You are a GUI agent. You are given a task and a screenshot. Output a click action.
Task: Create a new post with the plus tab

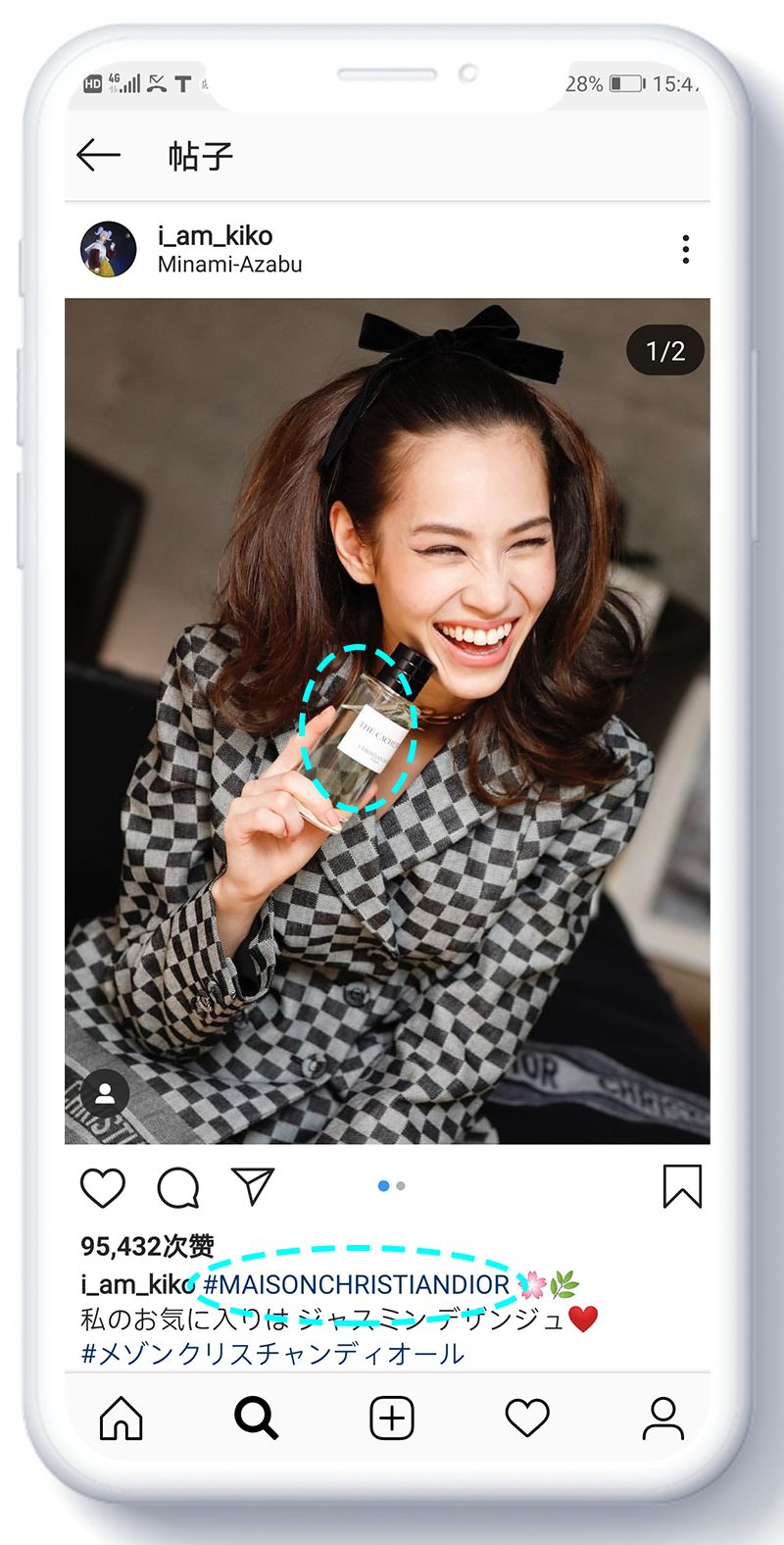pyautogui.click(x=392, y=1418)
